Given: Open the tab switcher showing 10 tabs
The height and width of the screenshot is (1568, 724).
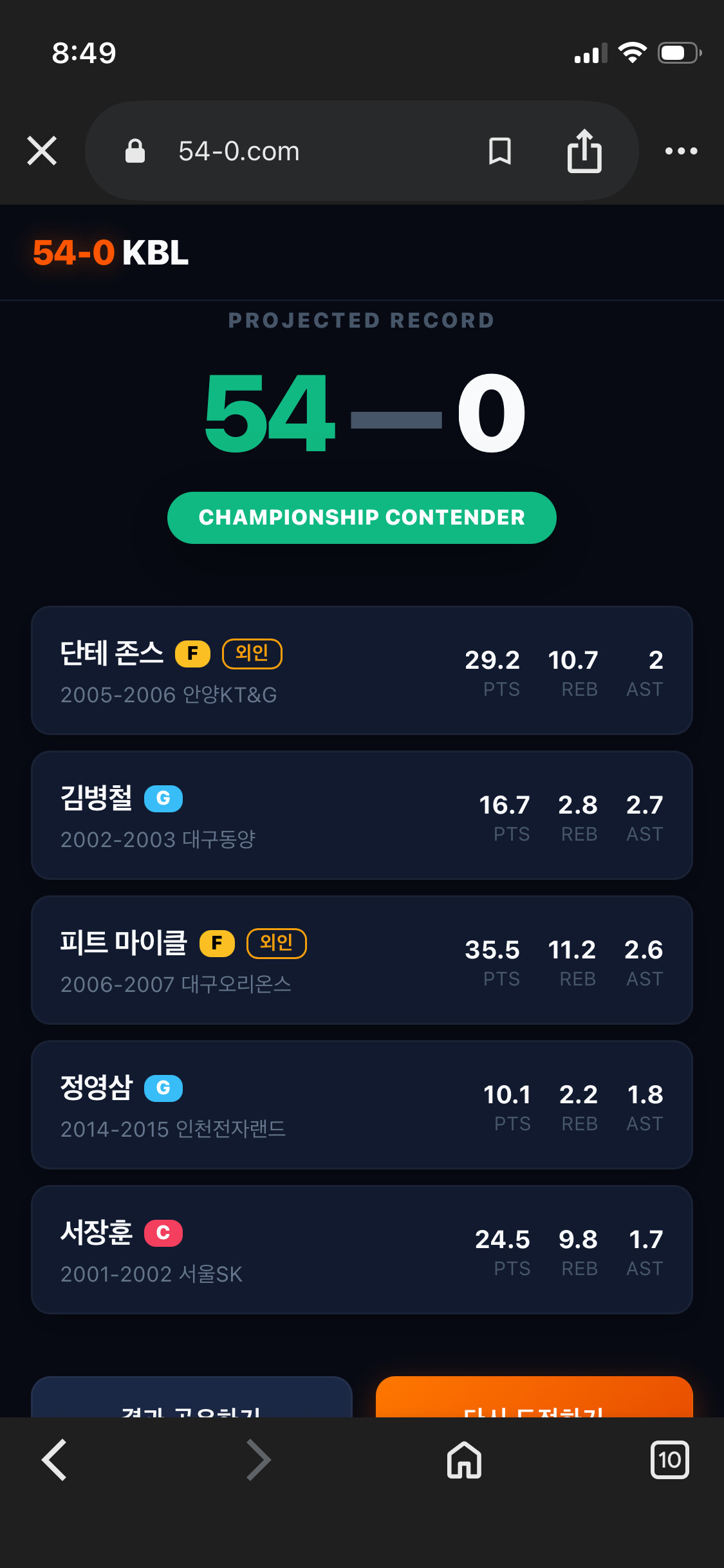Looking at the screenshot, I should coord(670,1460).
